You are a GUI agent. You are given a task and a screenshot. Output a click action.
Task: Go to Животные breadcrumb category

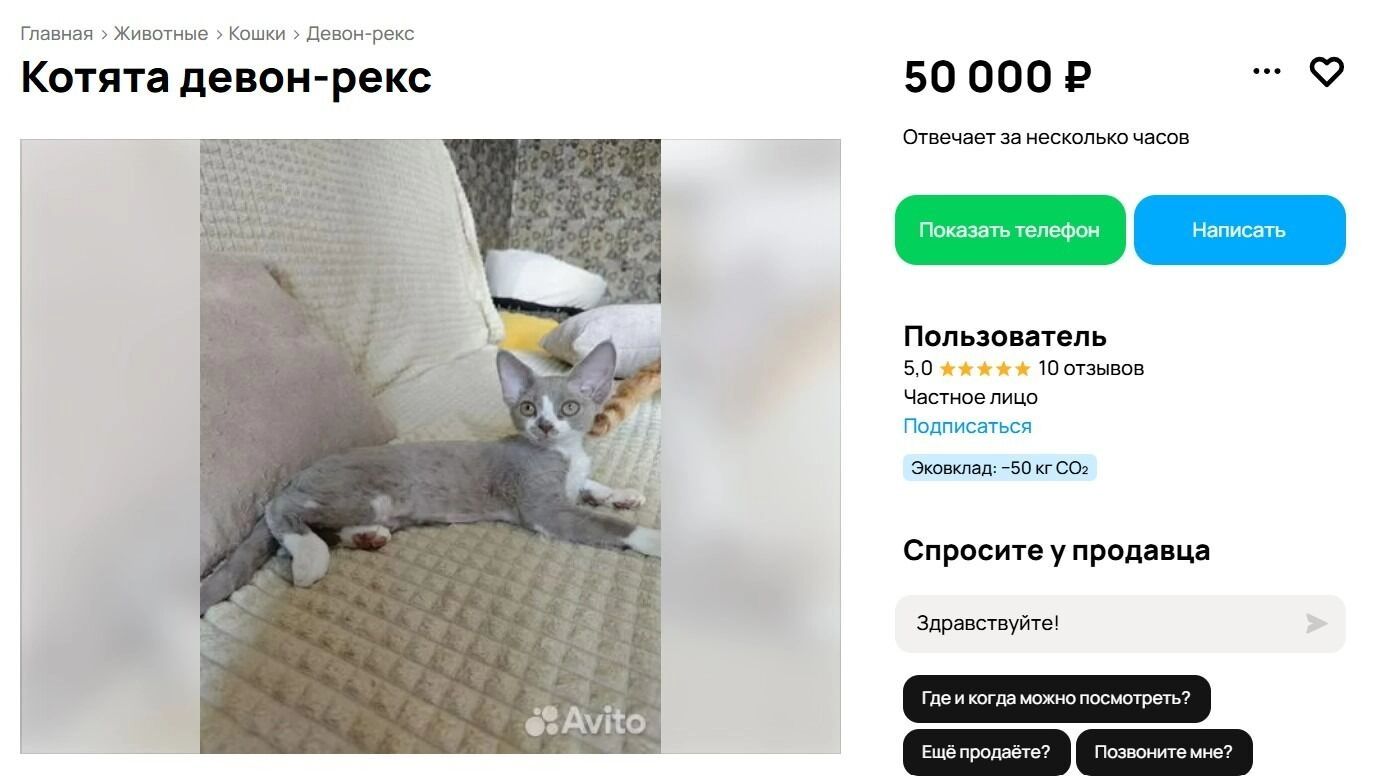tap(160, 34)
